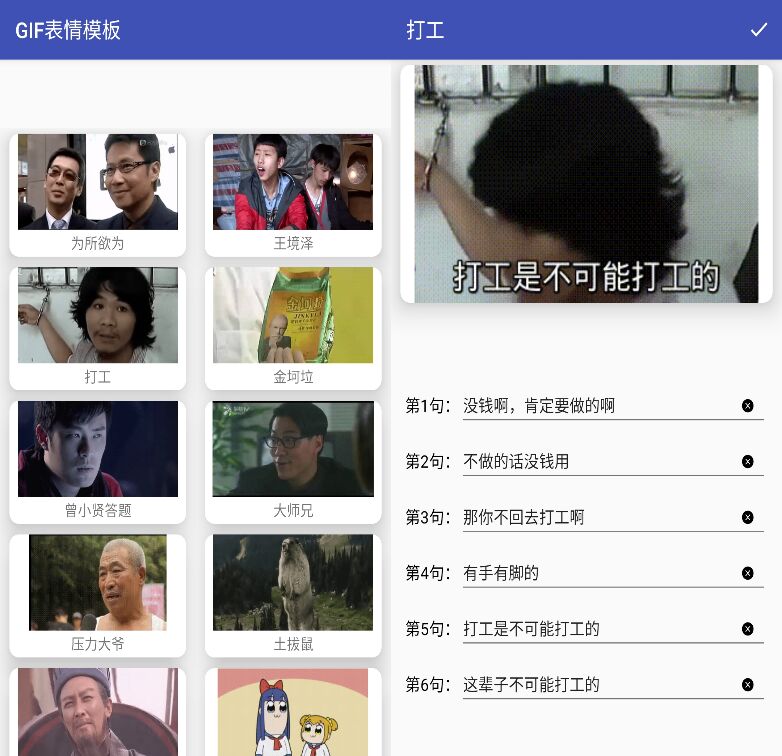
Task: Clear the 第4句 text
Action: click(x=747, y=573)
